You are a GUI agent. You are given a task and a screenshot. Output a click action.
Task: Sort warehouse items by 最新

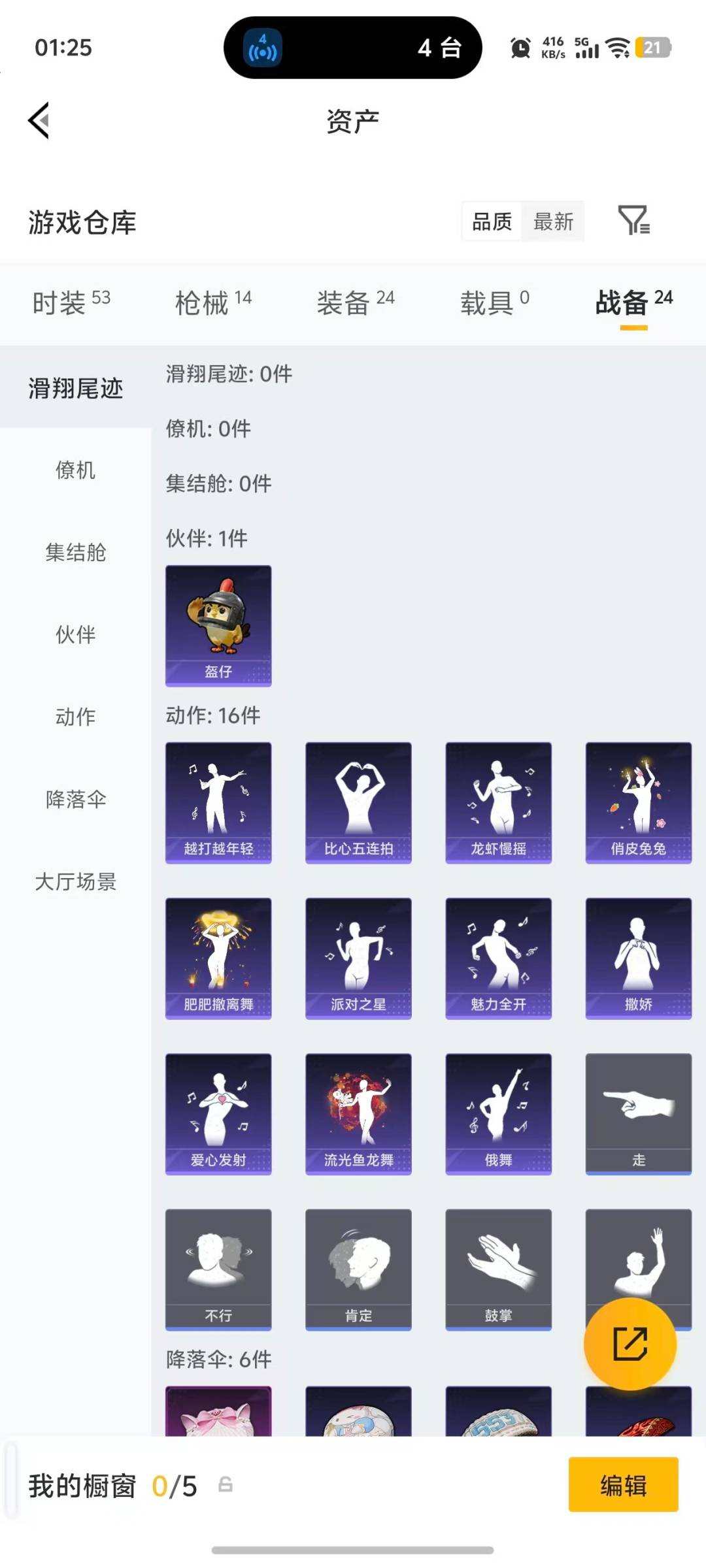(552, 222)
